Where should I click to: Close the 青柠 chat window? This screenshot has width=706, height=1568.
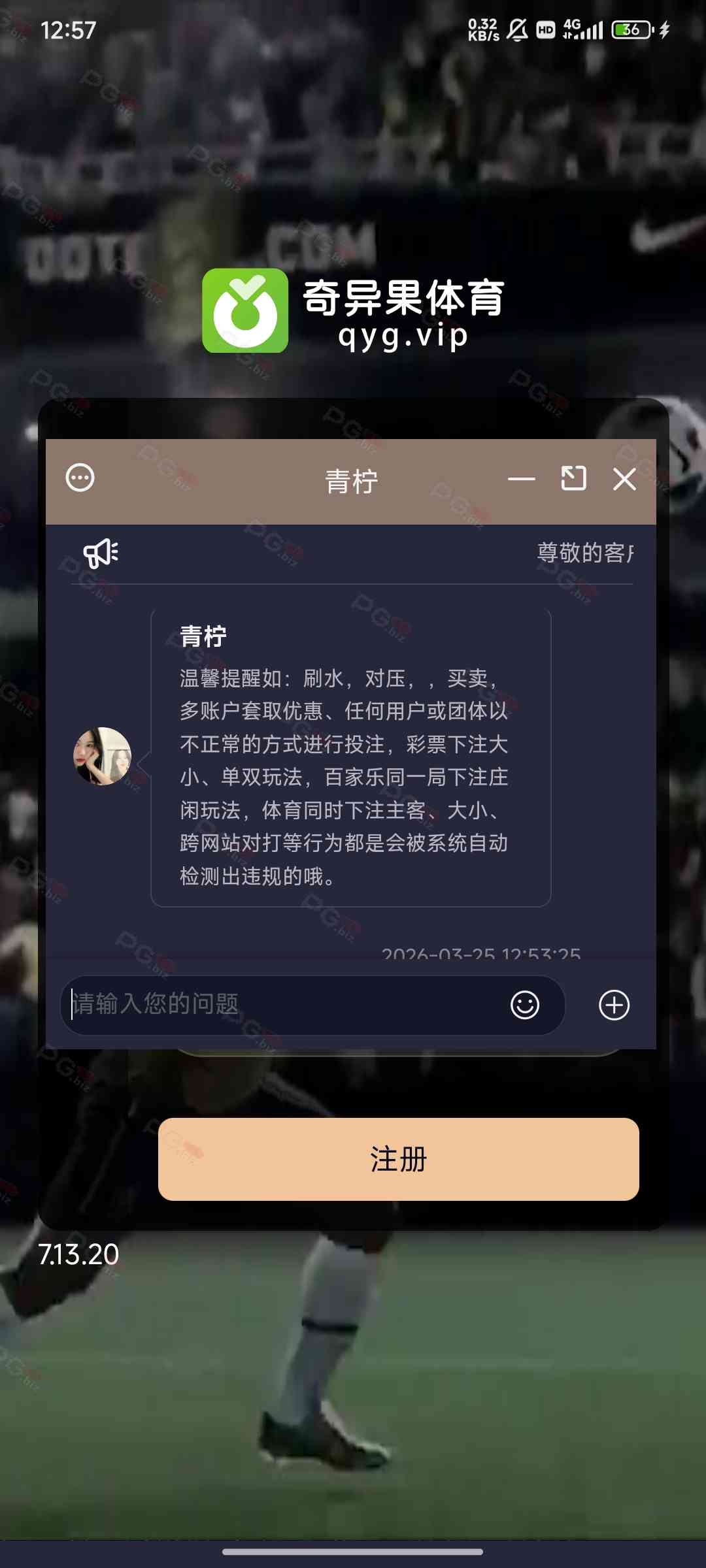click(624, 479)
